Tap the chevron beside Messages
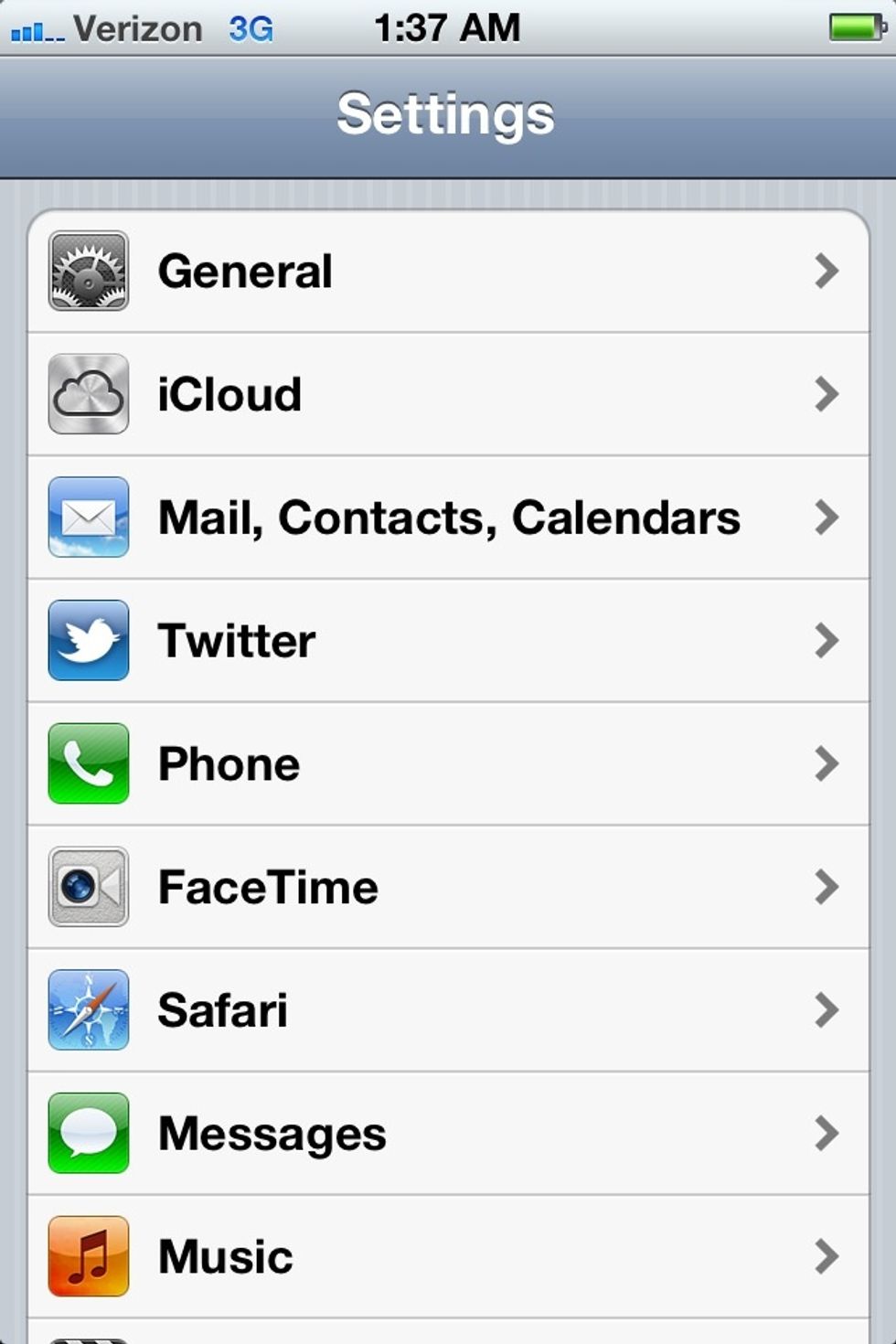Viewport: 896px width, 1344px height. tap(827, 1132)
